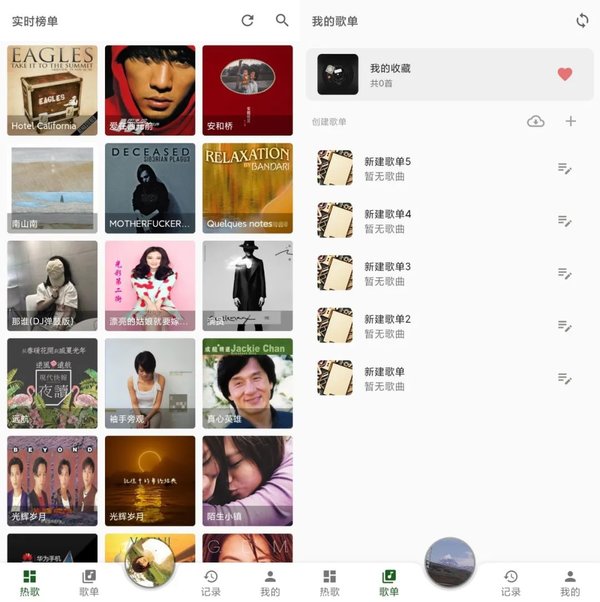Create a new playlist with the plus icon
The height and width of the screenshot is (602, 600).
pyautogui.click(x=571, y=122)
